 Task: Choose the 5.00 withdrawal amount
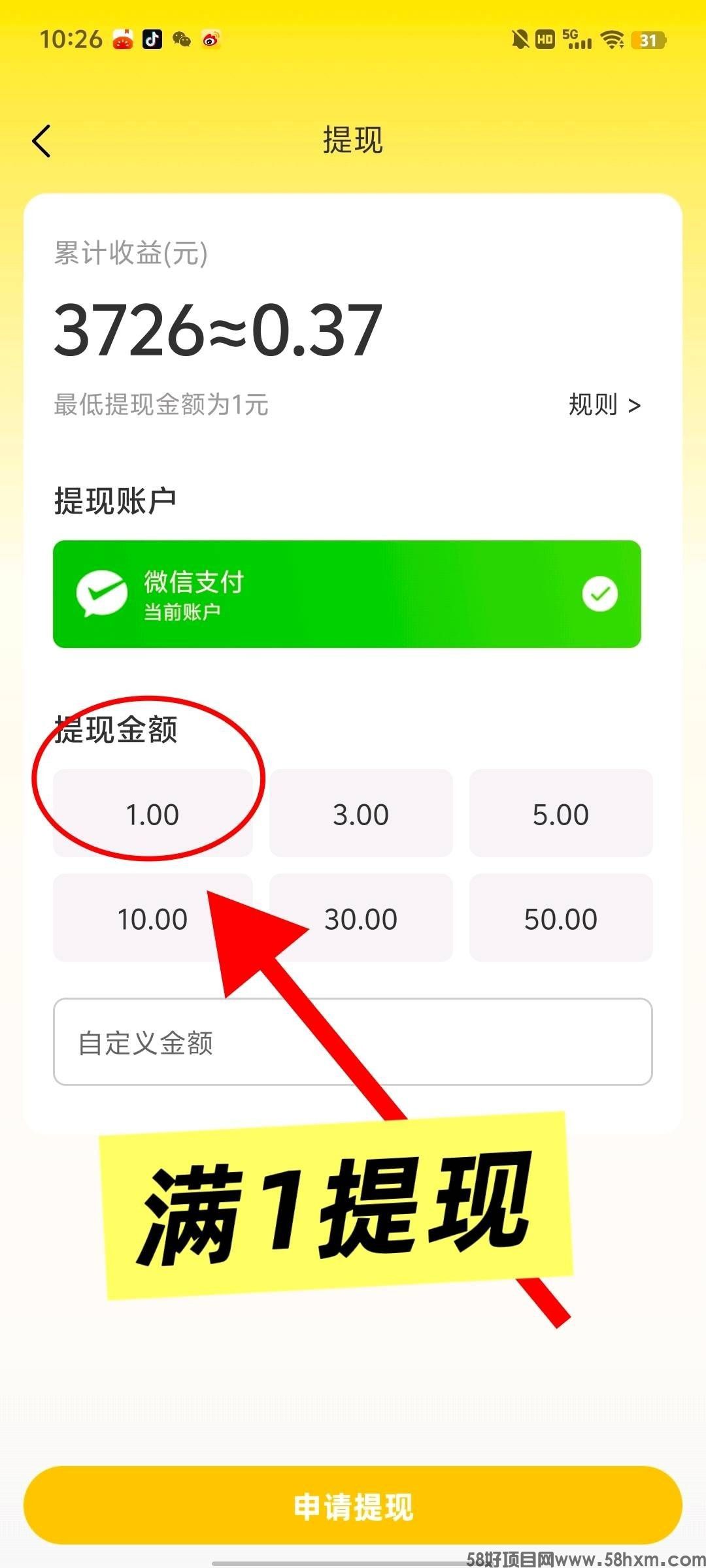tap(560, 814)
